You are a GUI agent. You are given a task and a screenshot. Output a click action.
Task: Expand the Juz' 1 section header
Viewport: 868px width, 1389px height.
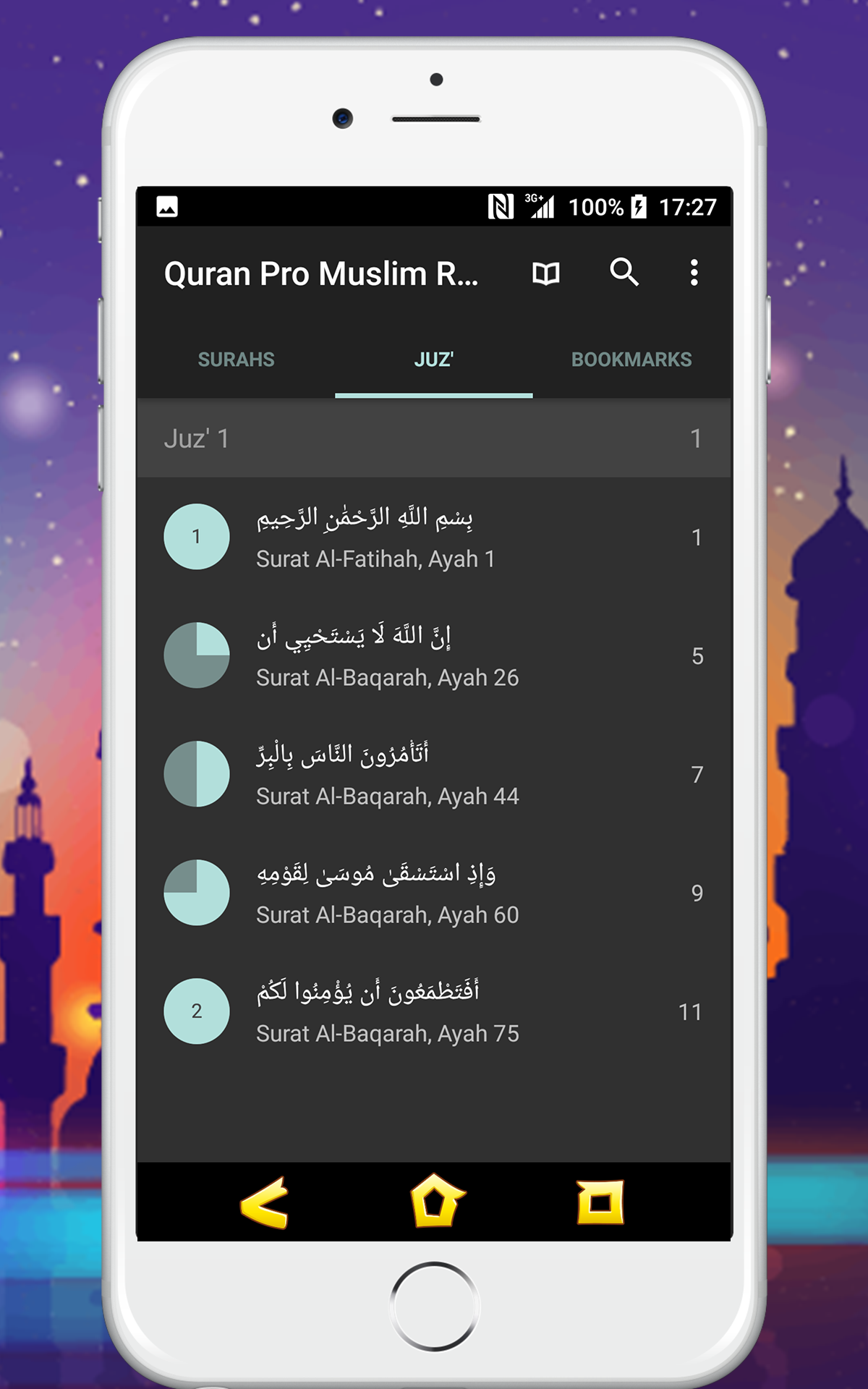coord(434,439)
